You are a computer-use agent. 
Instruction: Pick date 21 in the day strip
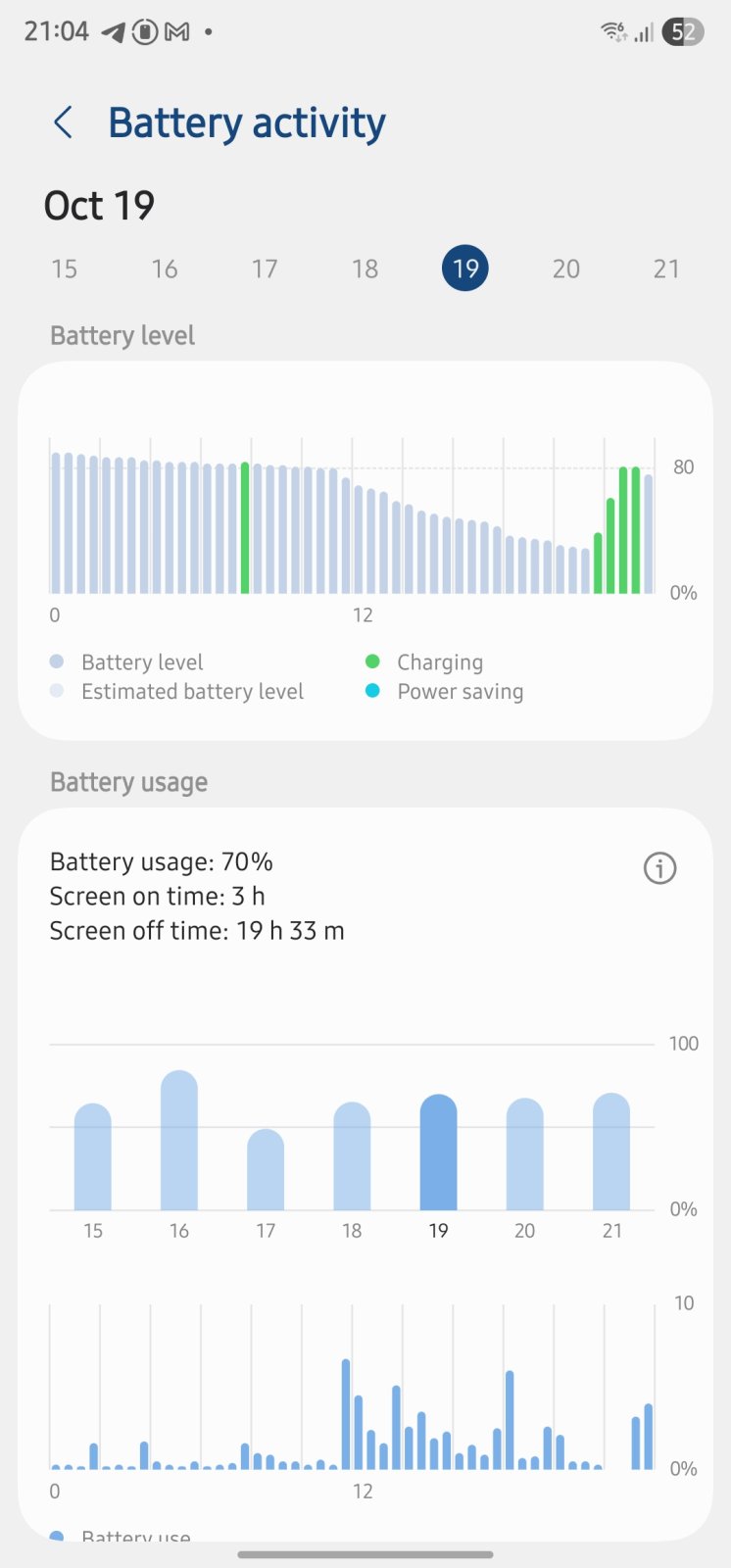click(x=666, y=269)
